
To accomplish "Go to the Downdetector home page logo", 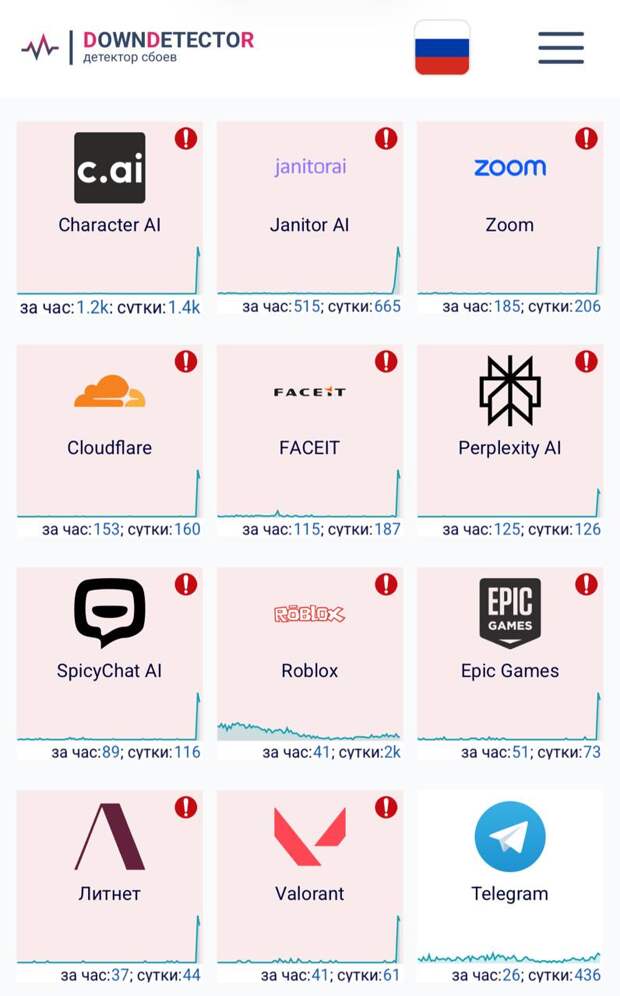I will (x=138, y=46).
